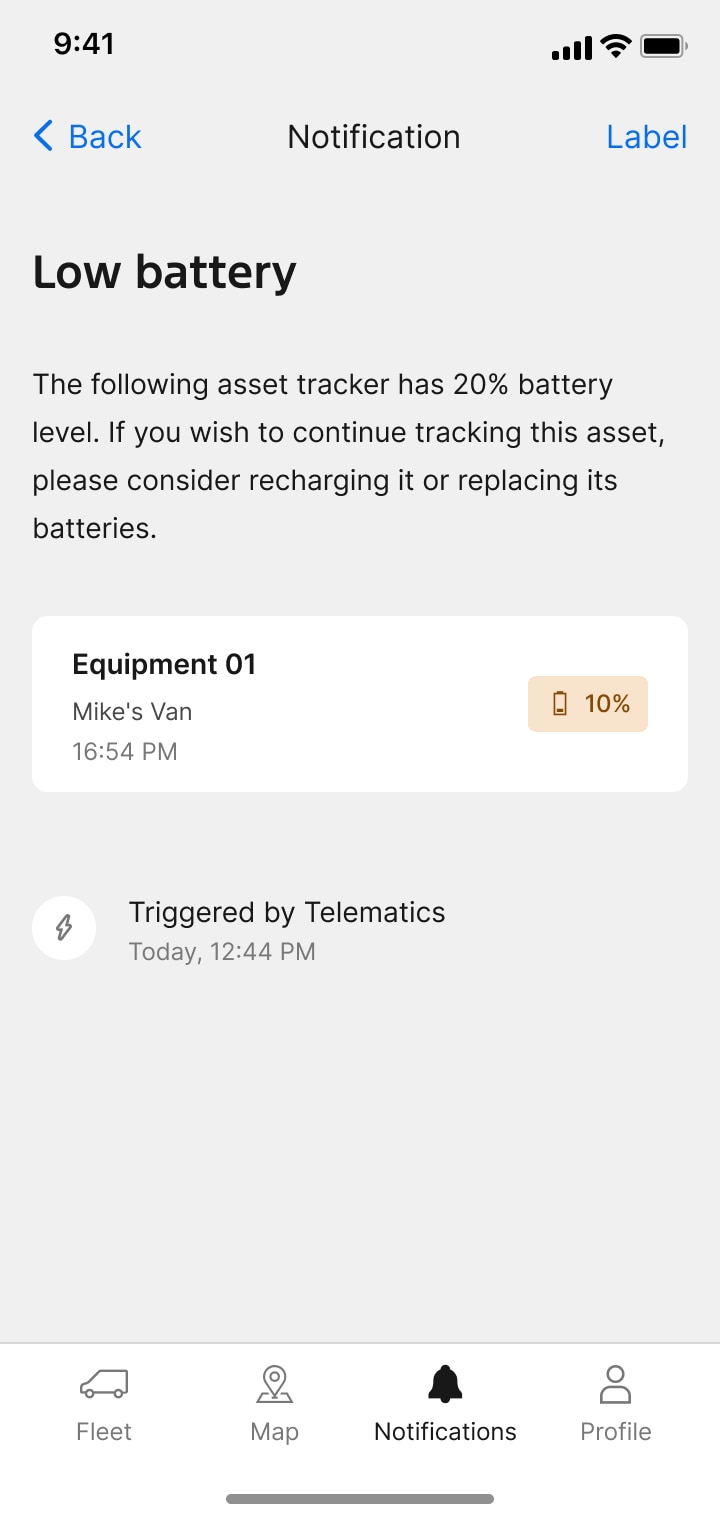
Task: Tap Back to return to notifications list
Action: click(x=86, y=136)
